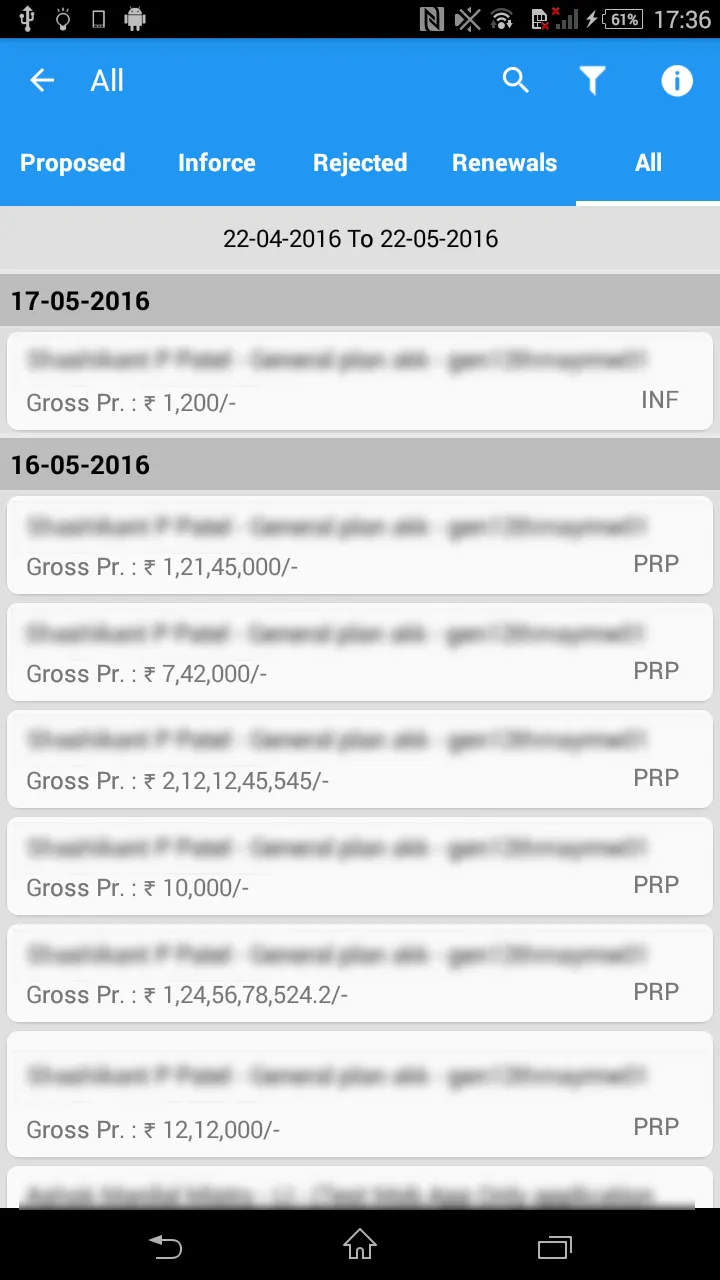
Task: Select the All tab
Action: tap(648, 163)
